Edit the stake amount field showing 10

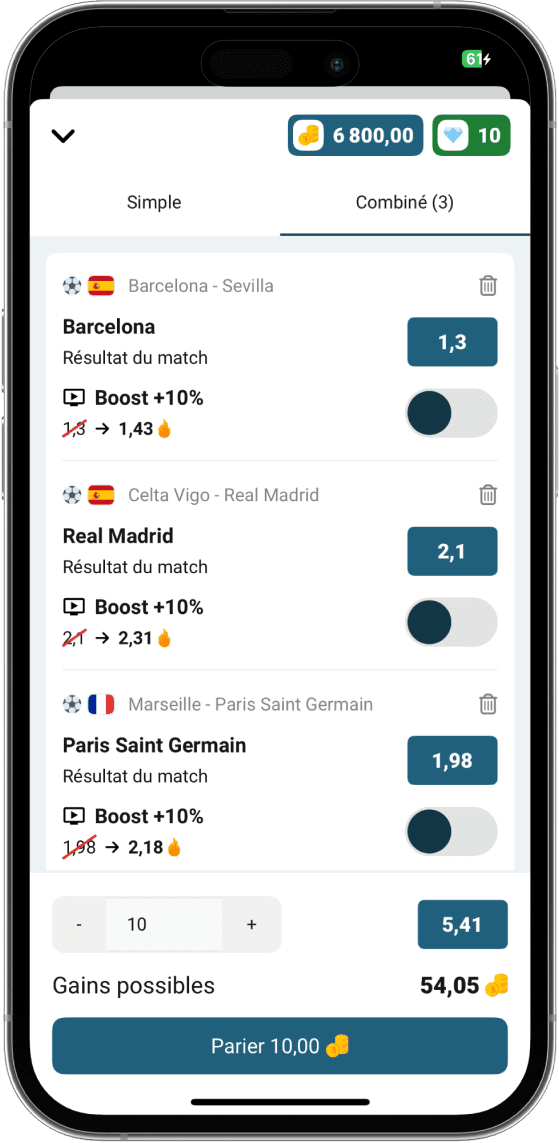coord(164,924)
